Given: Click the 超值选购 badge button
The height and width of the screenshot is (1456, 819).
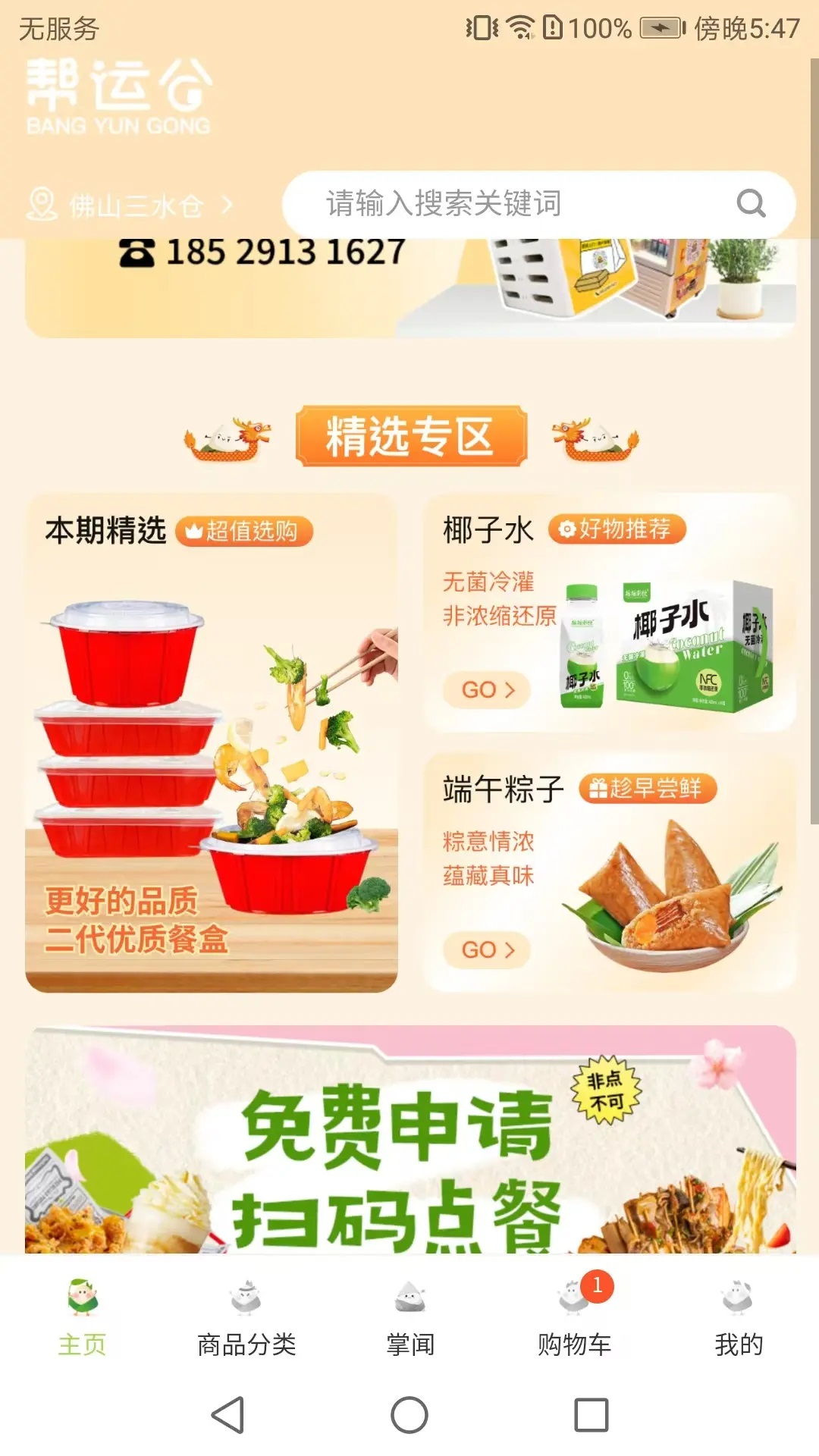Looking at the screenshot, I should [244, 532].
